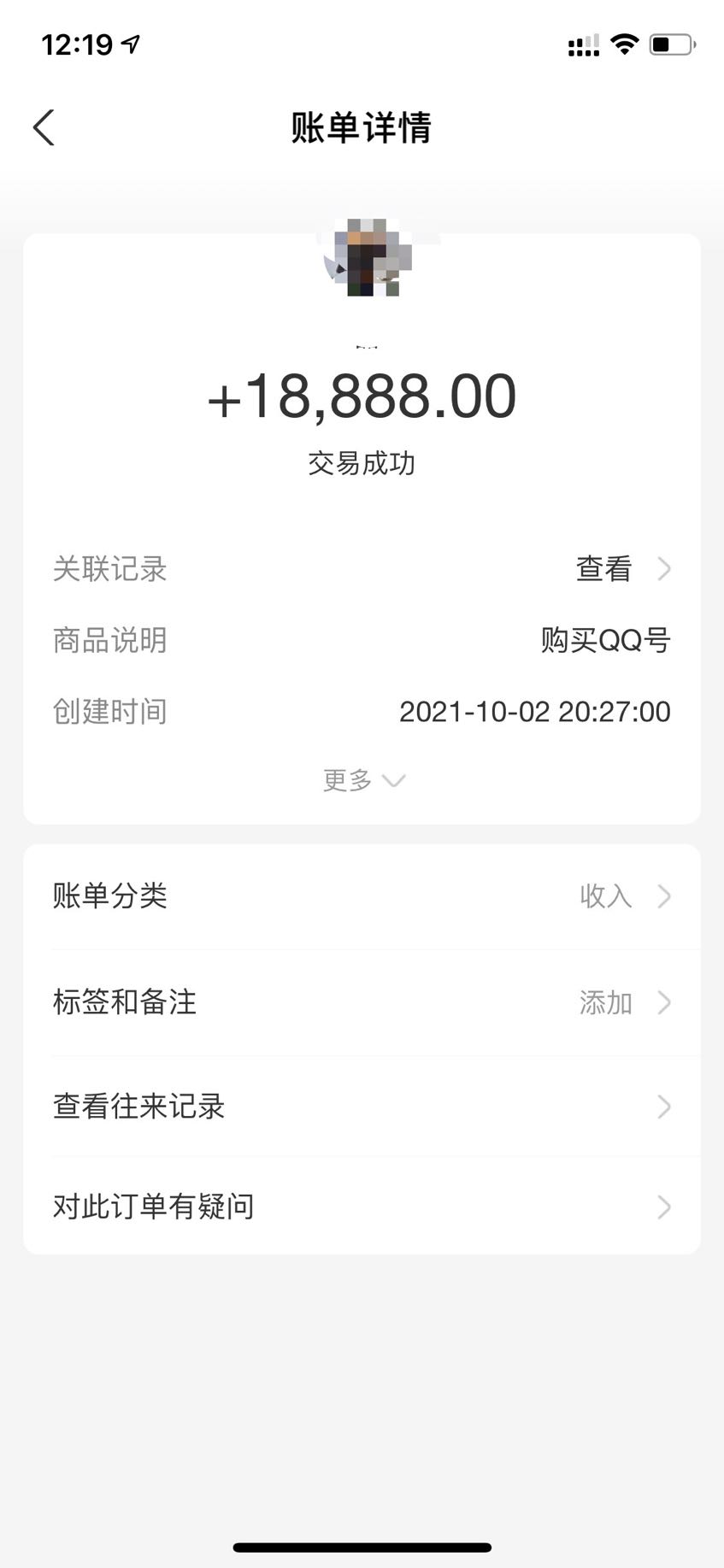The image size is (724, 1568).
Task: Expand 更多 transaction details
Action: pyautogui.click(x=362, y=780)
